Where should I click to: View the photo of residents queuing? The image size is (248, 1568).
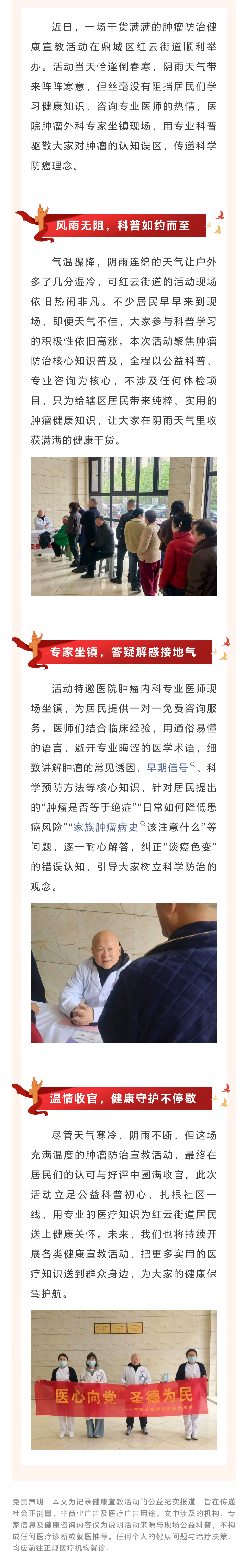124,526
